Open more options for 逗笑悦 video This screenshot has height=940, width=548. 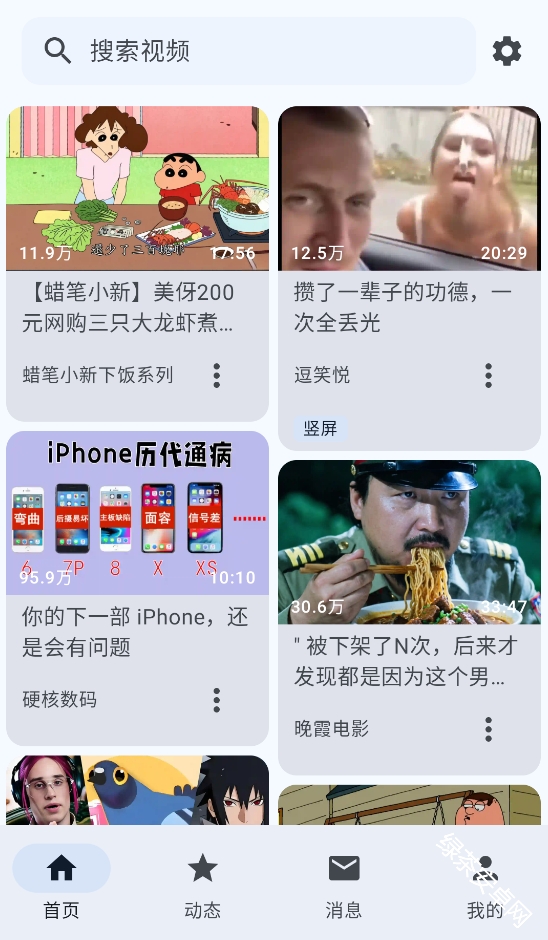coord(489,376)
